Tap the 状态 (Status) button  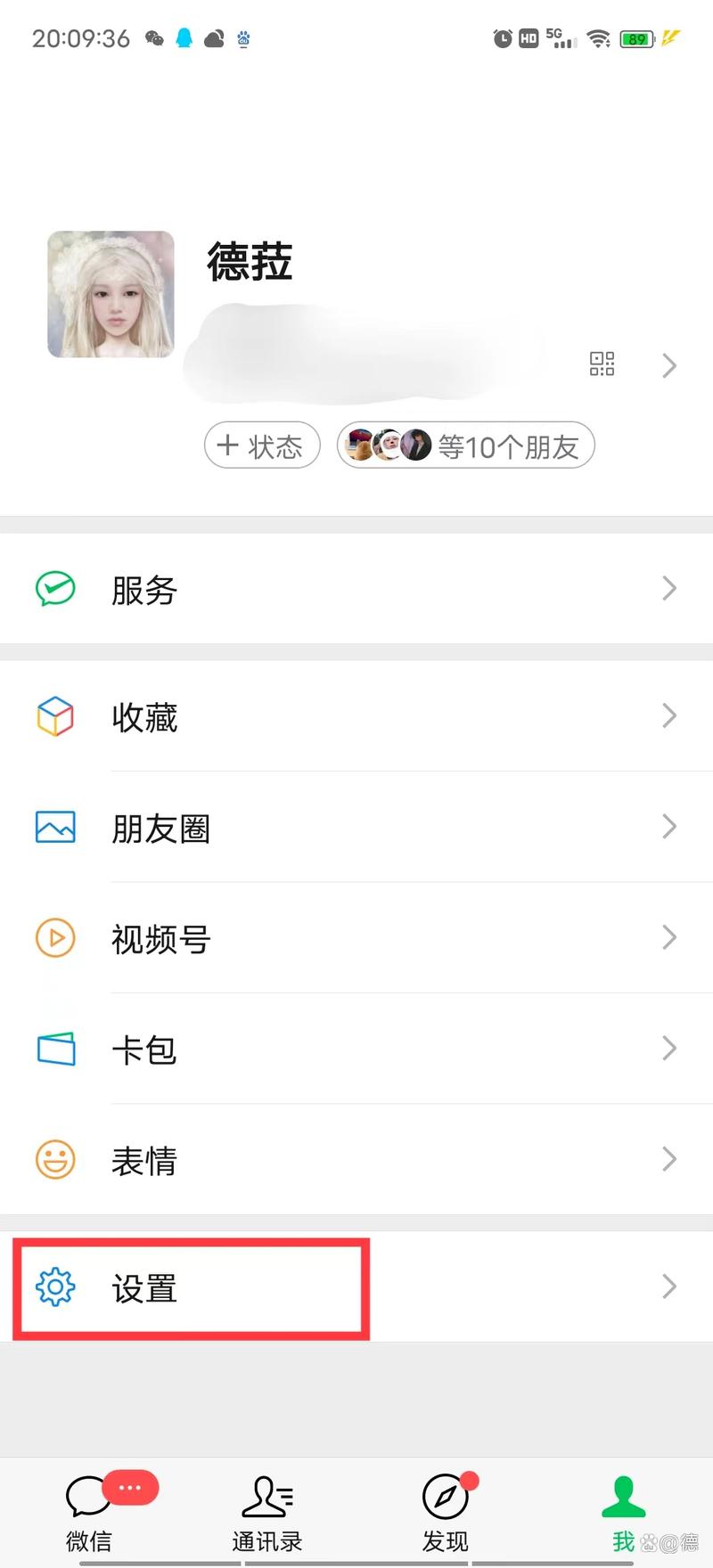[262, 445]
